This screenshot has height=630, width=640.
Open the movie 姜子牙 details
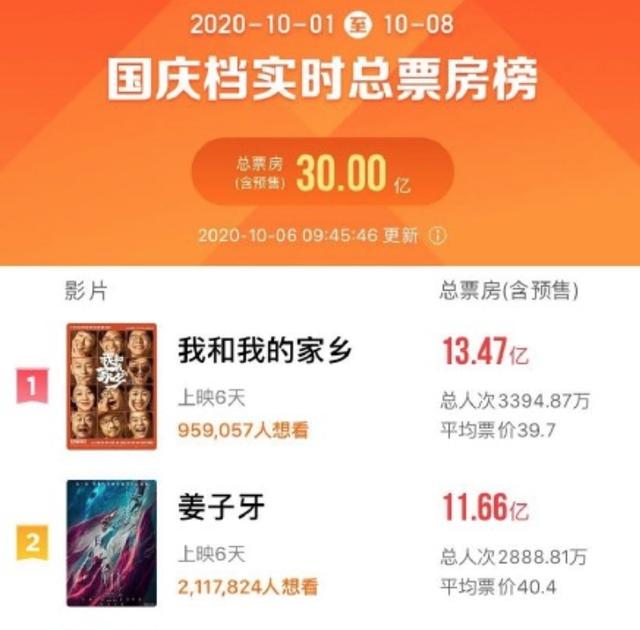coord(221,508)
